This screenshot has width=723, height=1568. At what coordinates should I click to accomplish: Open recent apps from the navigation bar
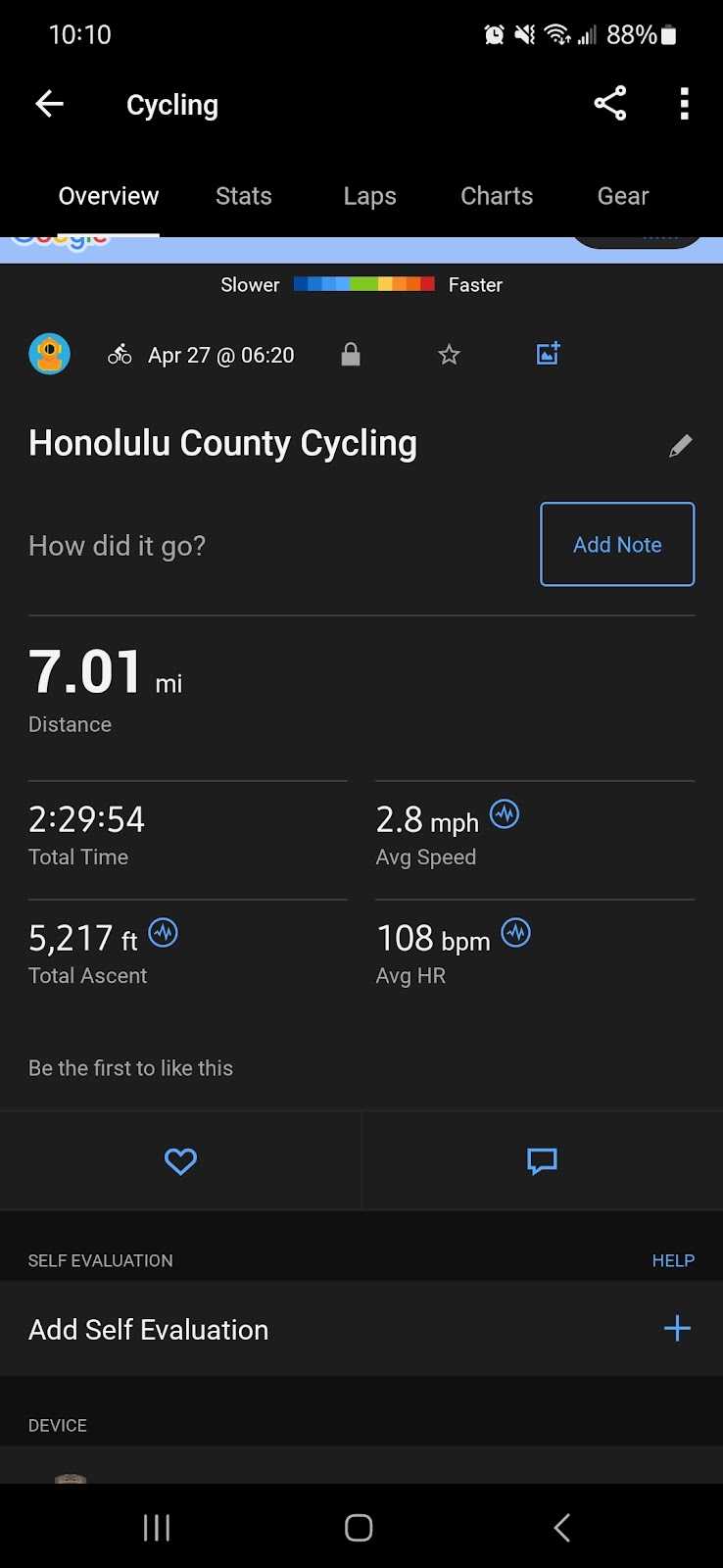157,1527
